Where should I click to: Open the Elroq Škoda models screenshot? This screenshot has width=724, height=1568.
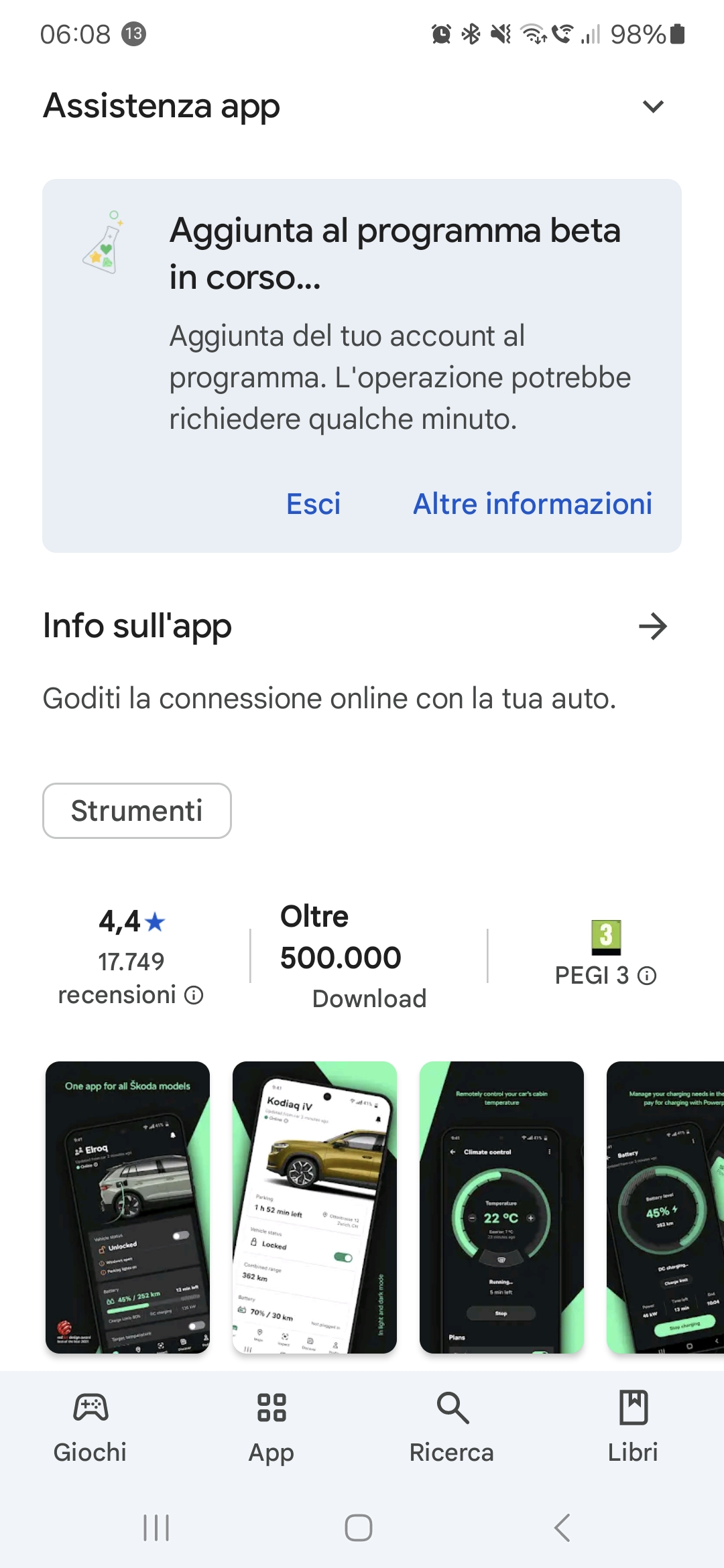tap(127, 1206)
